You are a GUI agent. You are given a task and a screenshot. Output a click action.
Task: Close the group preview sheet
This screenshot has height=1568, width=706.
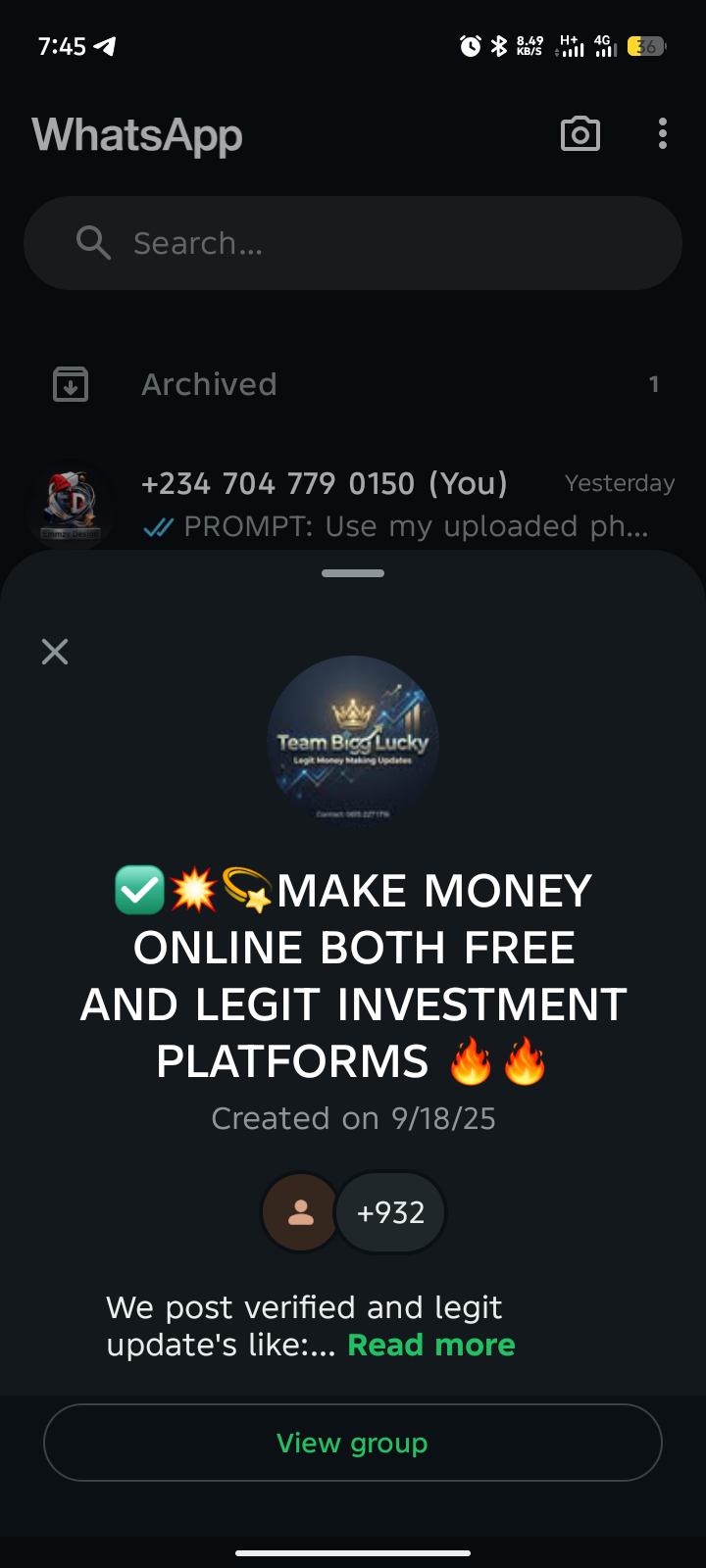point(55,652)
